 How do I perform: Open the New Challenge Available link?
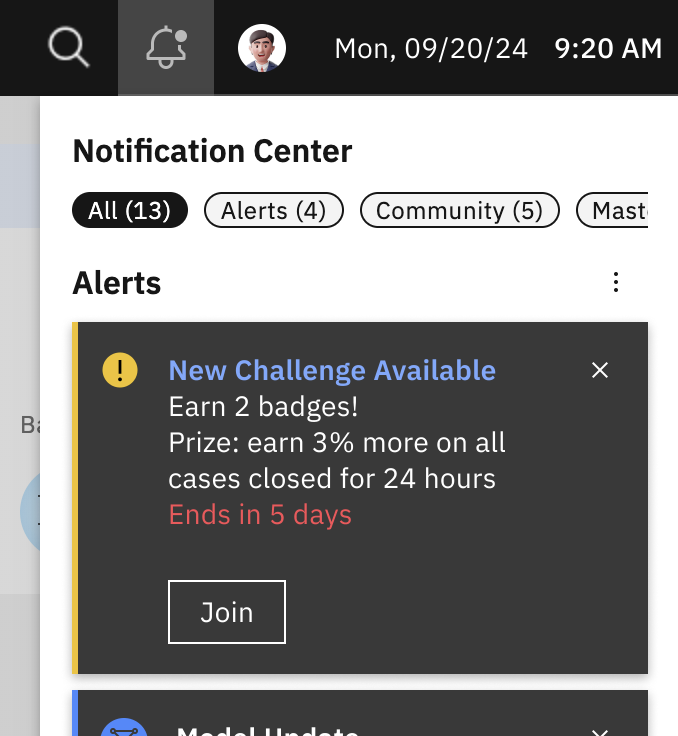click(x=332, y=371)
